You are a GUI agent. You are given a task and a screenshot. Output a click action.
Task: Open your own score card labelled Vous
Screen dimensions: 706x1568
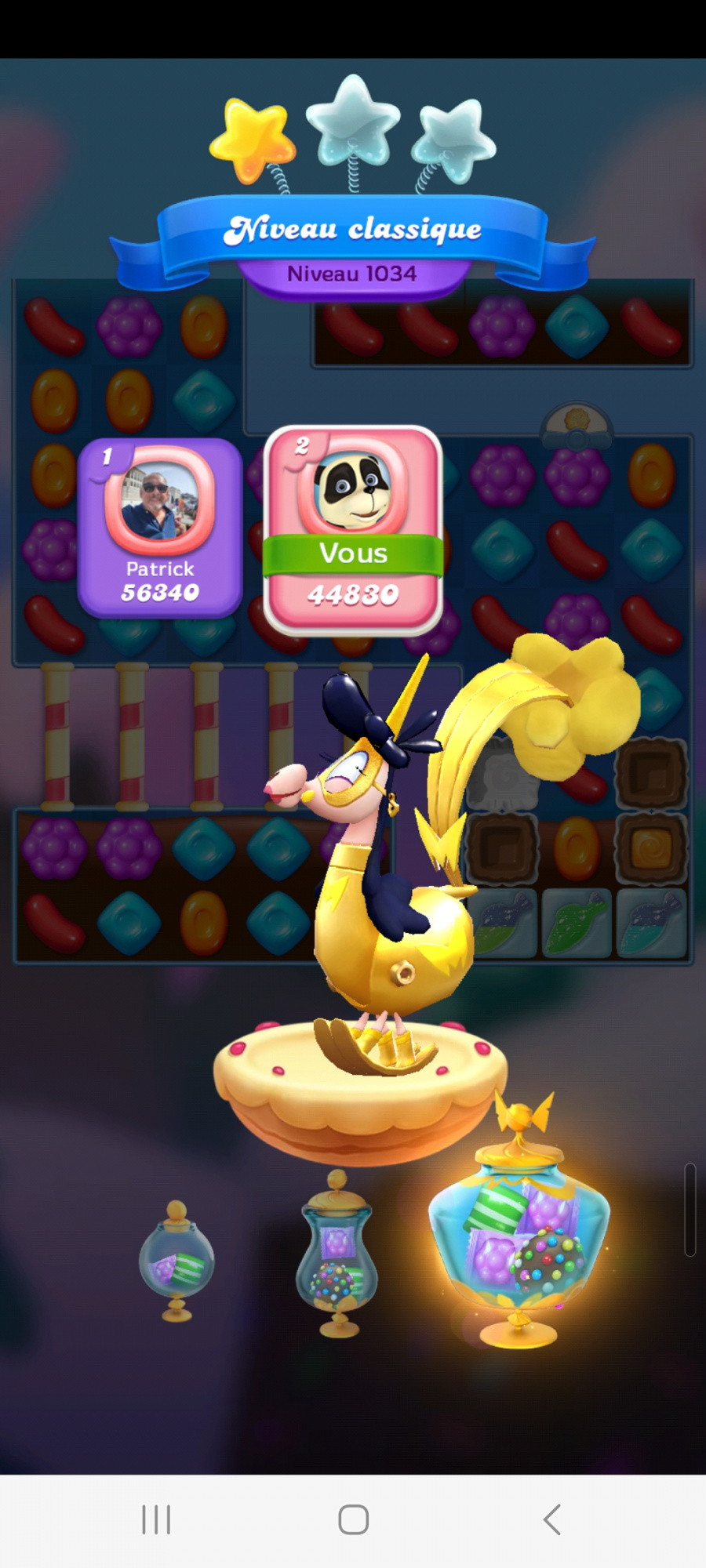[x=353, y=529]
